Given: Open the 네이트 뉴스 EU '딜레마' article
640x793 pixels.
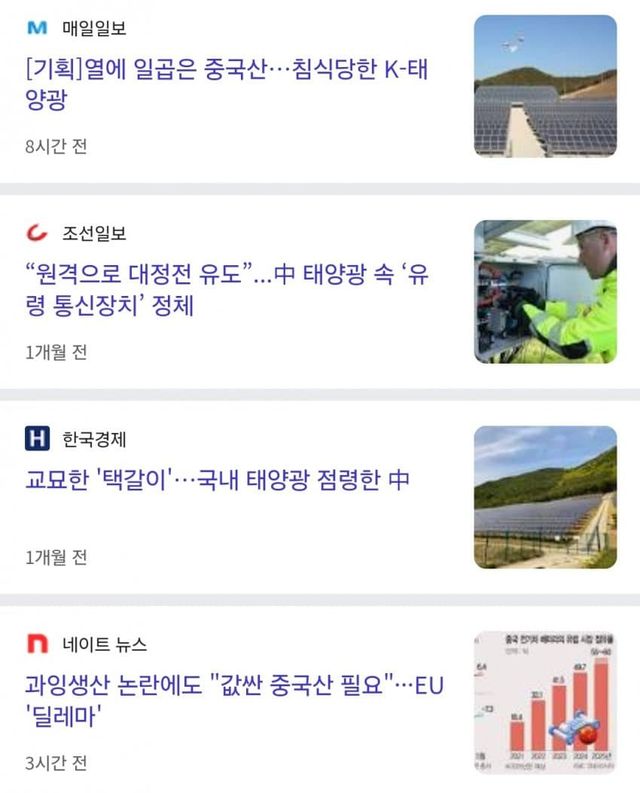Looking at the screenshot, I should (232, 700).
